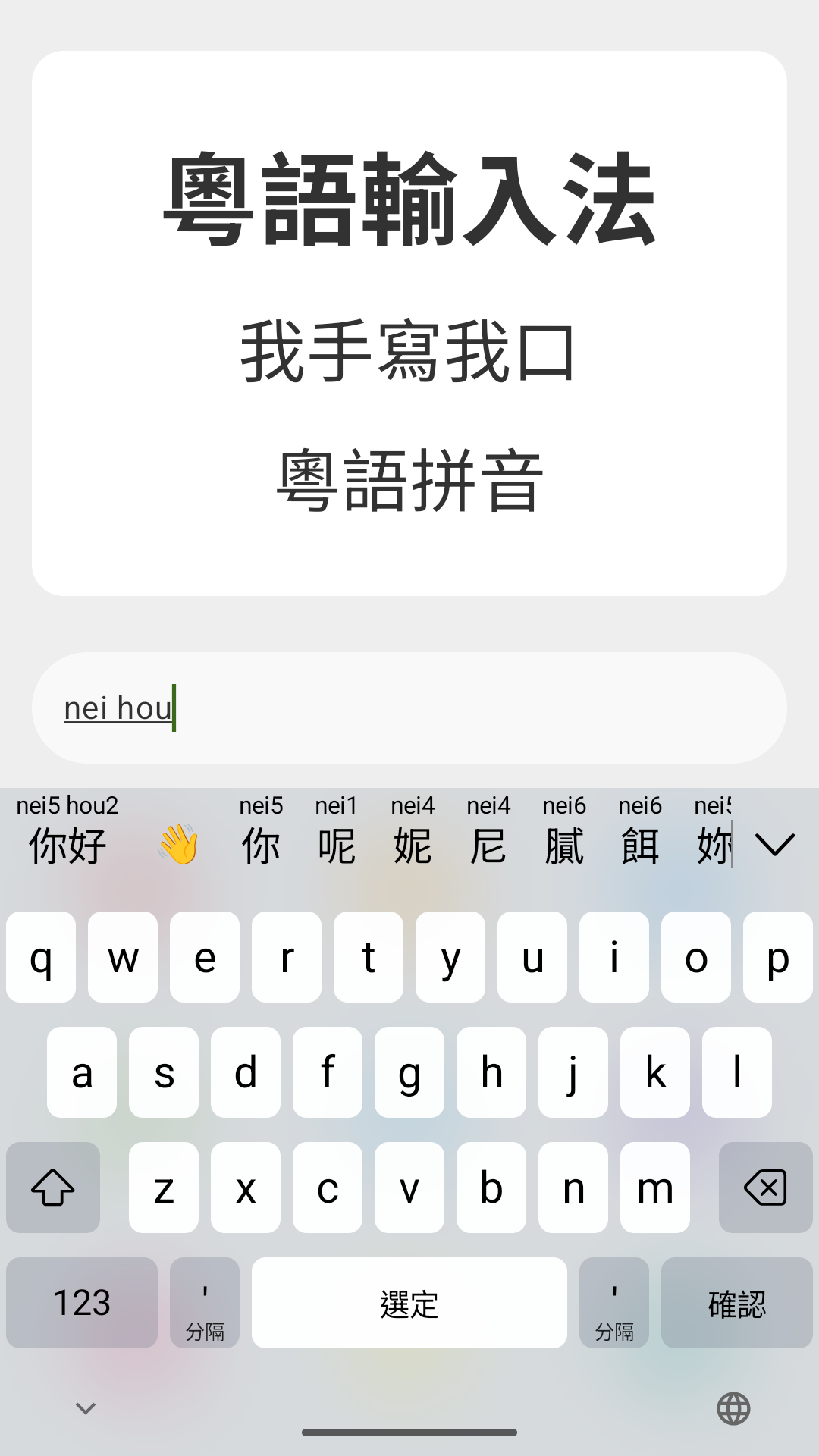819x1456 pixels.
Task: Switch input language with the globe icon
Action: [733, 1409]
